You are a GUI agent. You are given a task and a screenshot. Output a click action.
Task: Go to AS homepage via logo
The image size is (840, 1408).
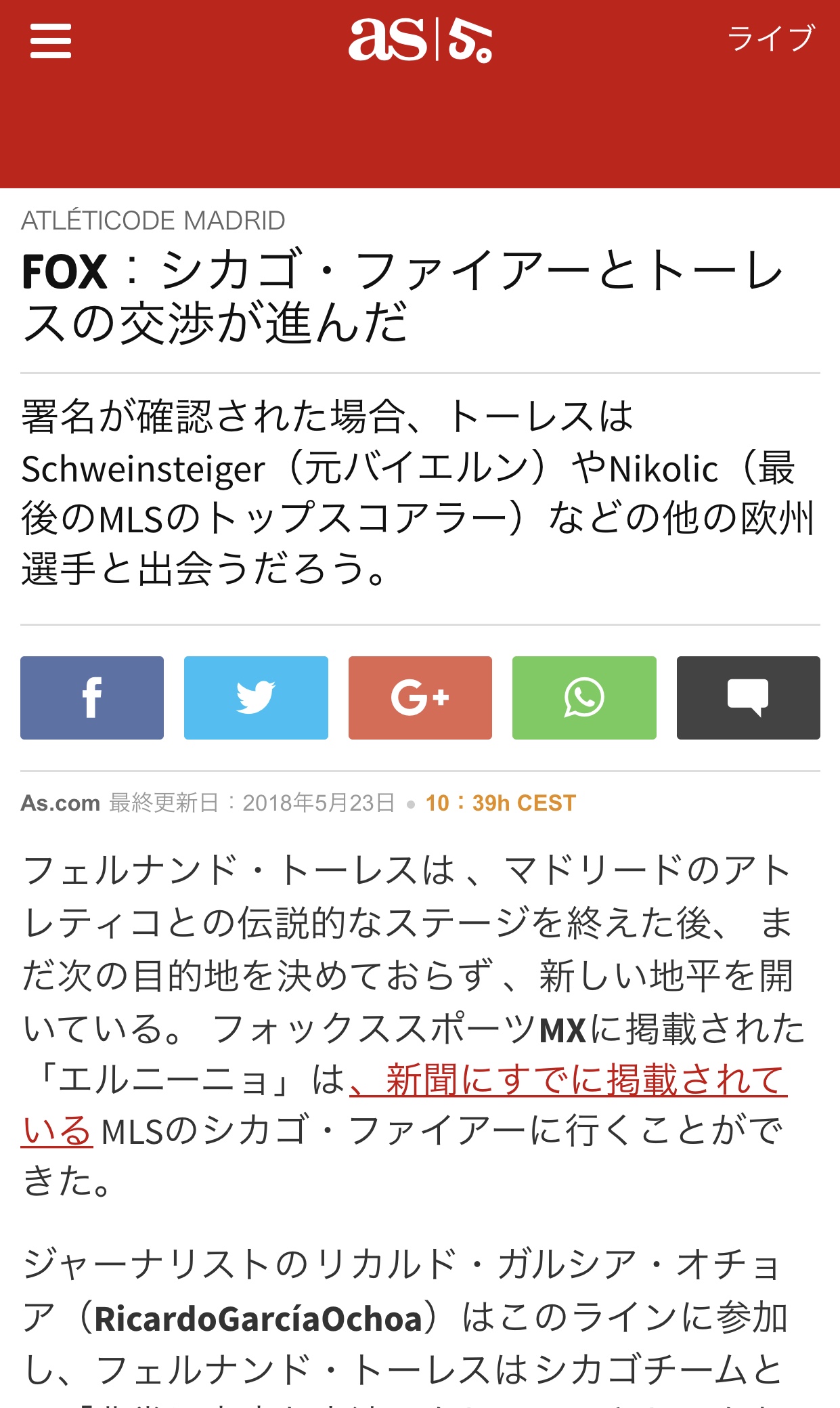(x=420, y=41)
